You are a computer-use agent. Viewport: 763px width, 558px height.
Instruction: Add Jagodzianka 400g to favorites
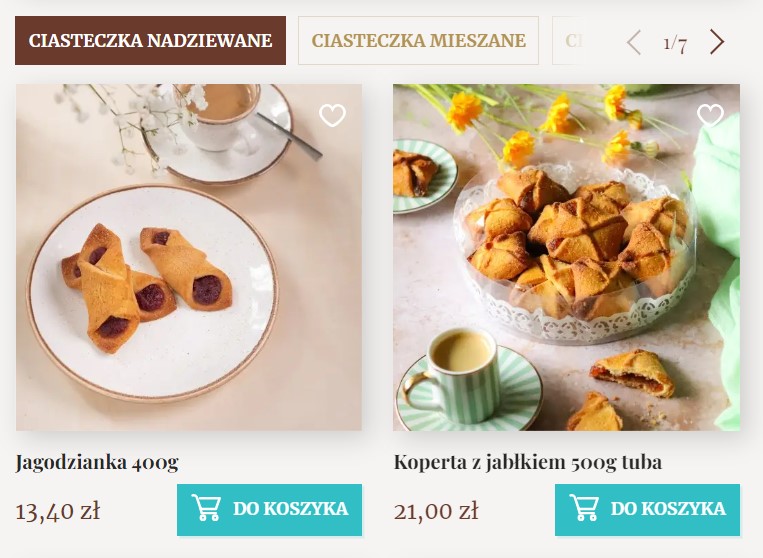click(x=332, y=116)
